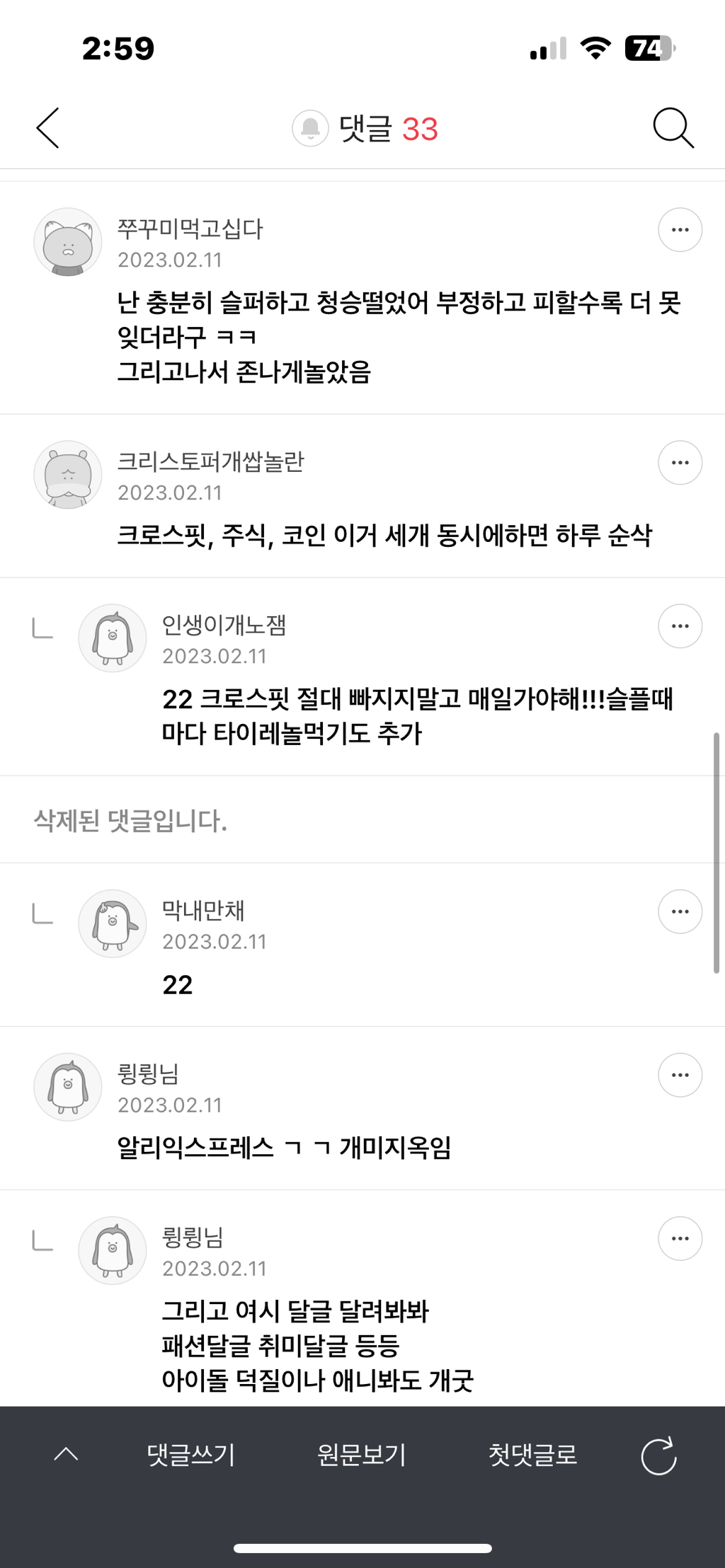Open options for 륑륑님's 알리익스프레스 comment
Screen dimensions: 725x1568
point(680,1075)
